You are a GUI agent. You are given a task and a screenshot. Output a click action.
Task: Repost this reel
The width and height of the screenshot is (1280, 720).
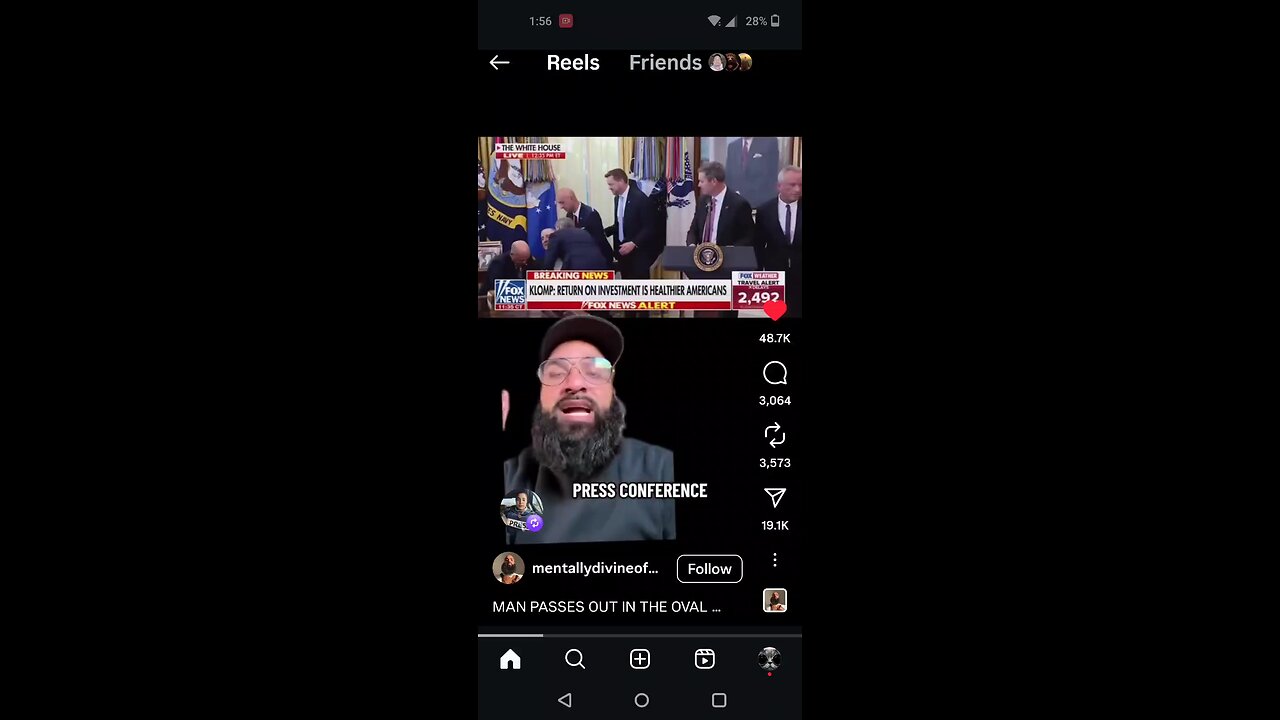(775, 436)
